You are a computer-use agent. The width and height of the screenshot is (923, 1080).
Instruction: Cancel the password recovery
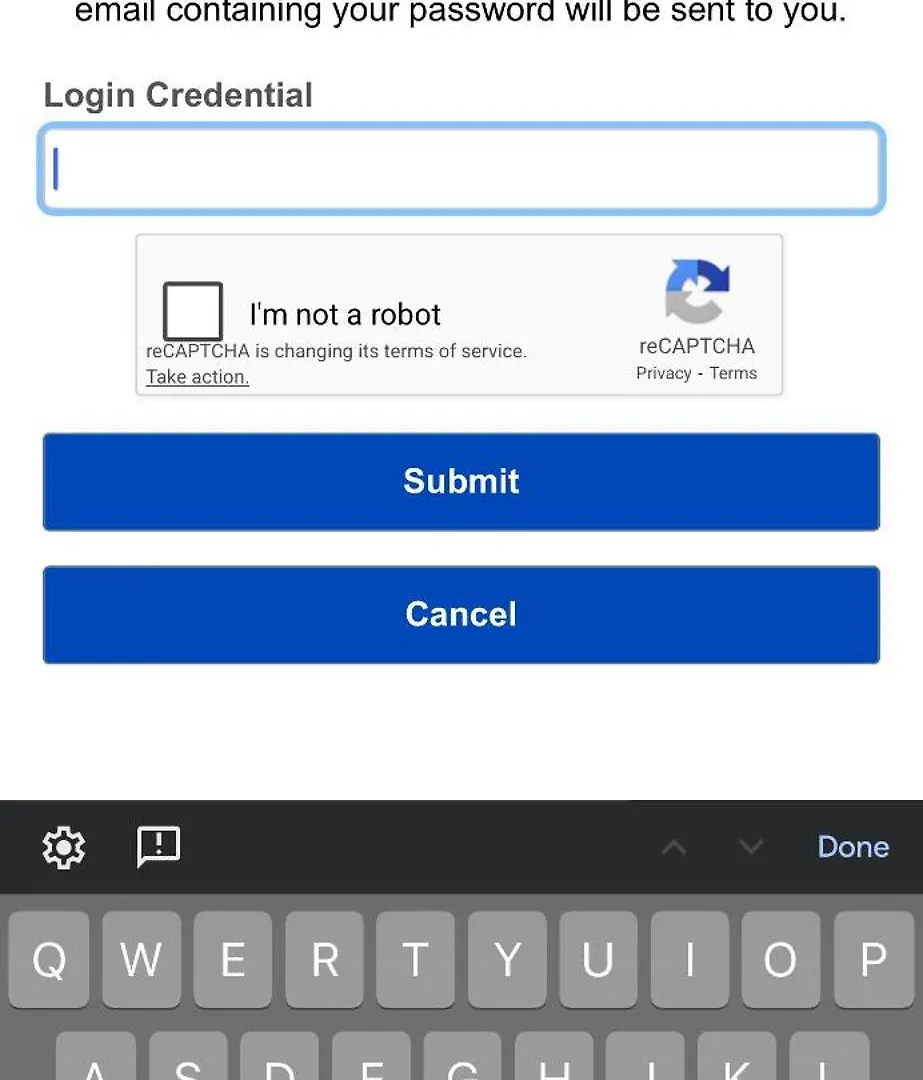tap(461, 614)
